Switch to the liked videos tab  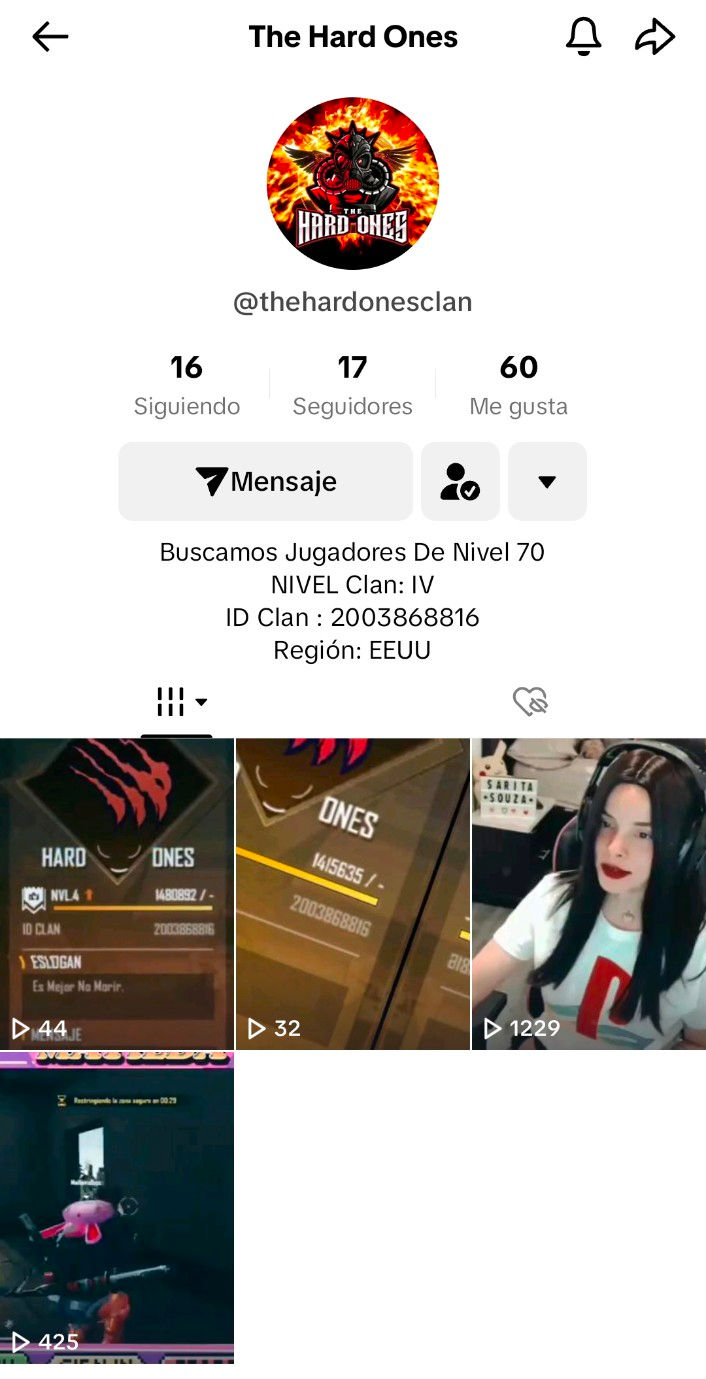pyautogui.click(x=530, y=702)
